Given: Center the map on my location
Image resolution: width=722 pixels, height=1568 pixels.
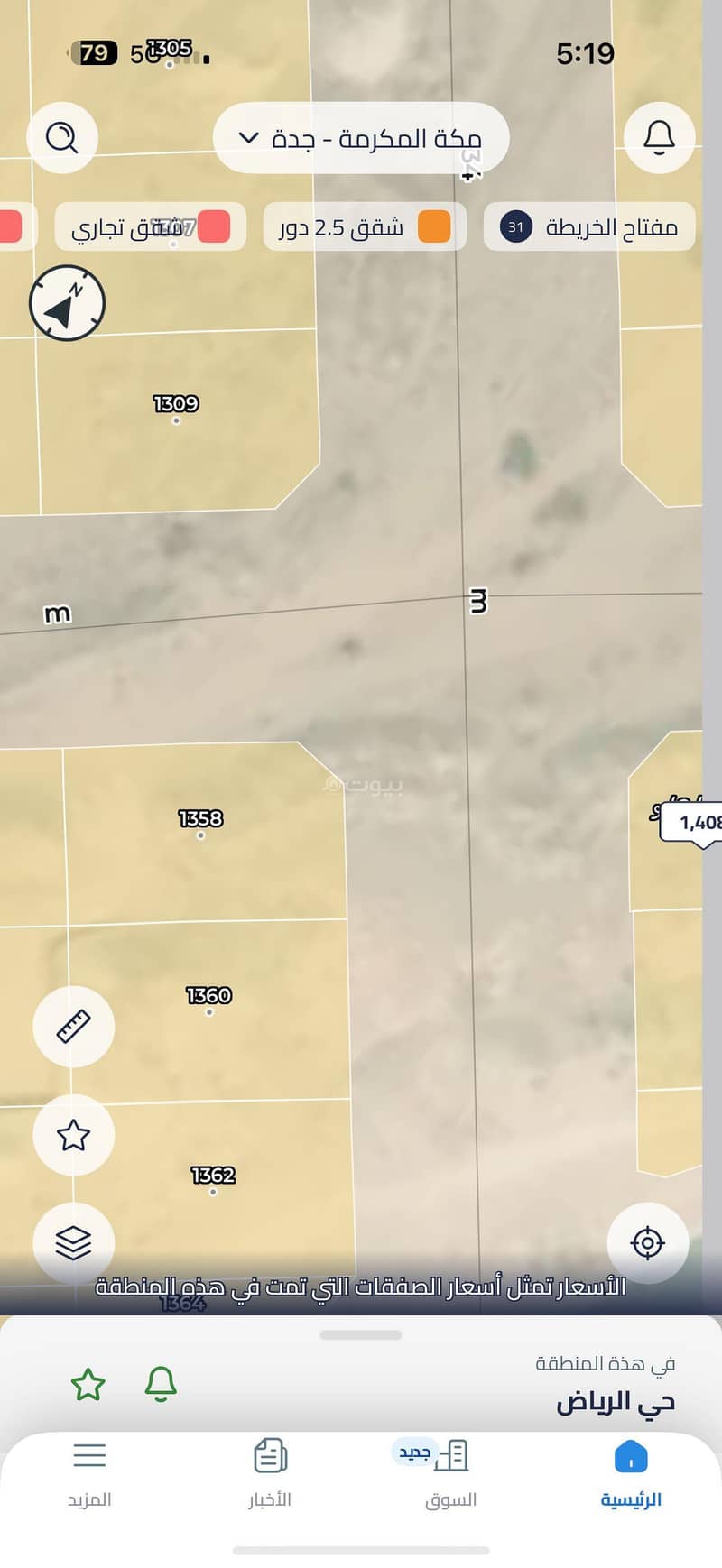Looking at the screenshot, I should [648, 1243].
